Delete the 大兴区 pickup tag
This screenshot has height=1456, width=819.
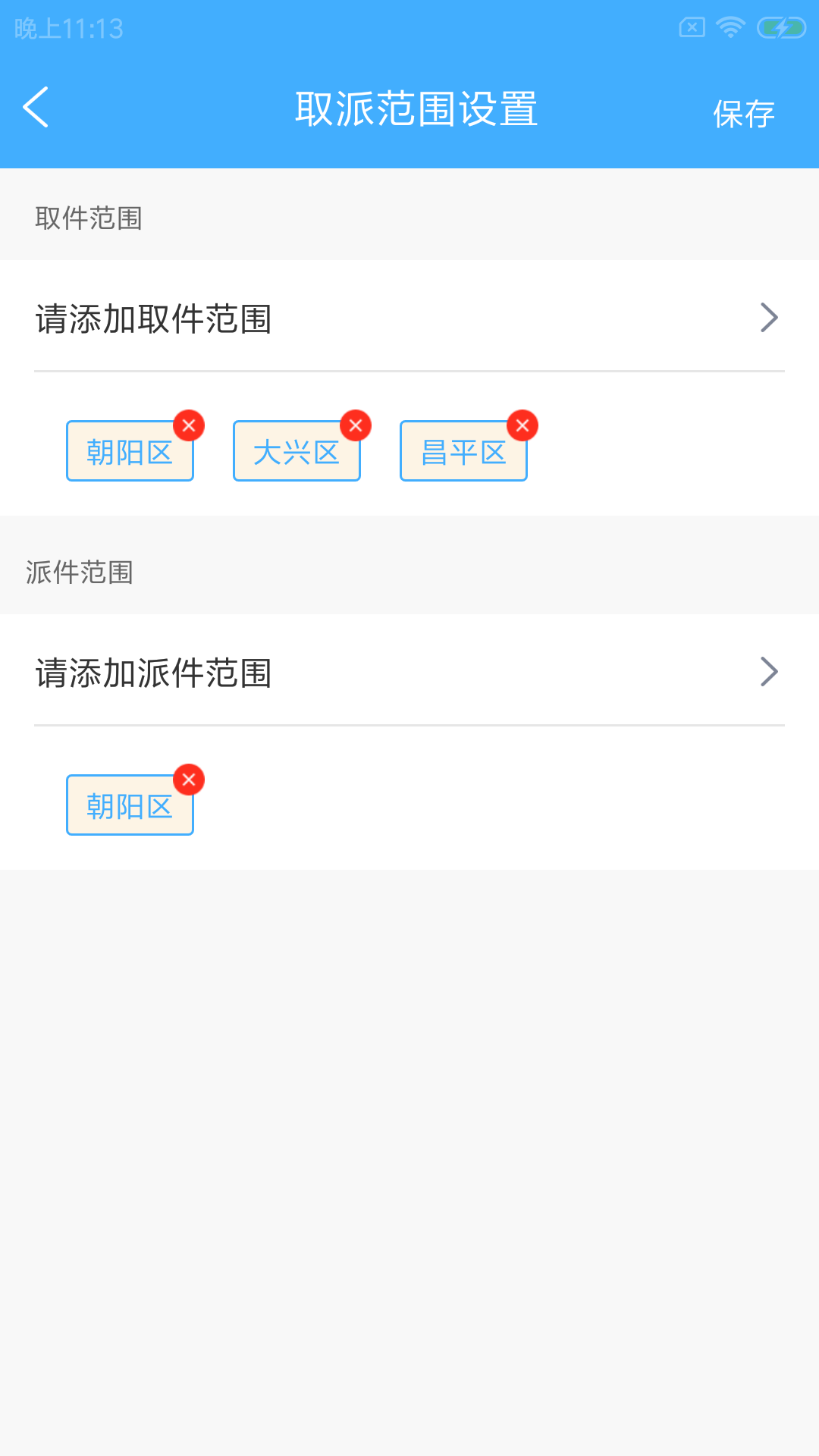[356, 425]
